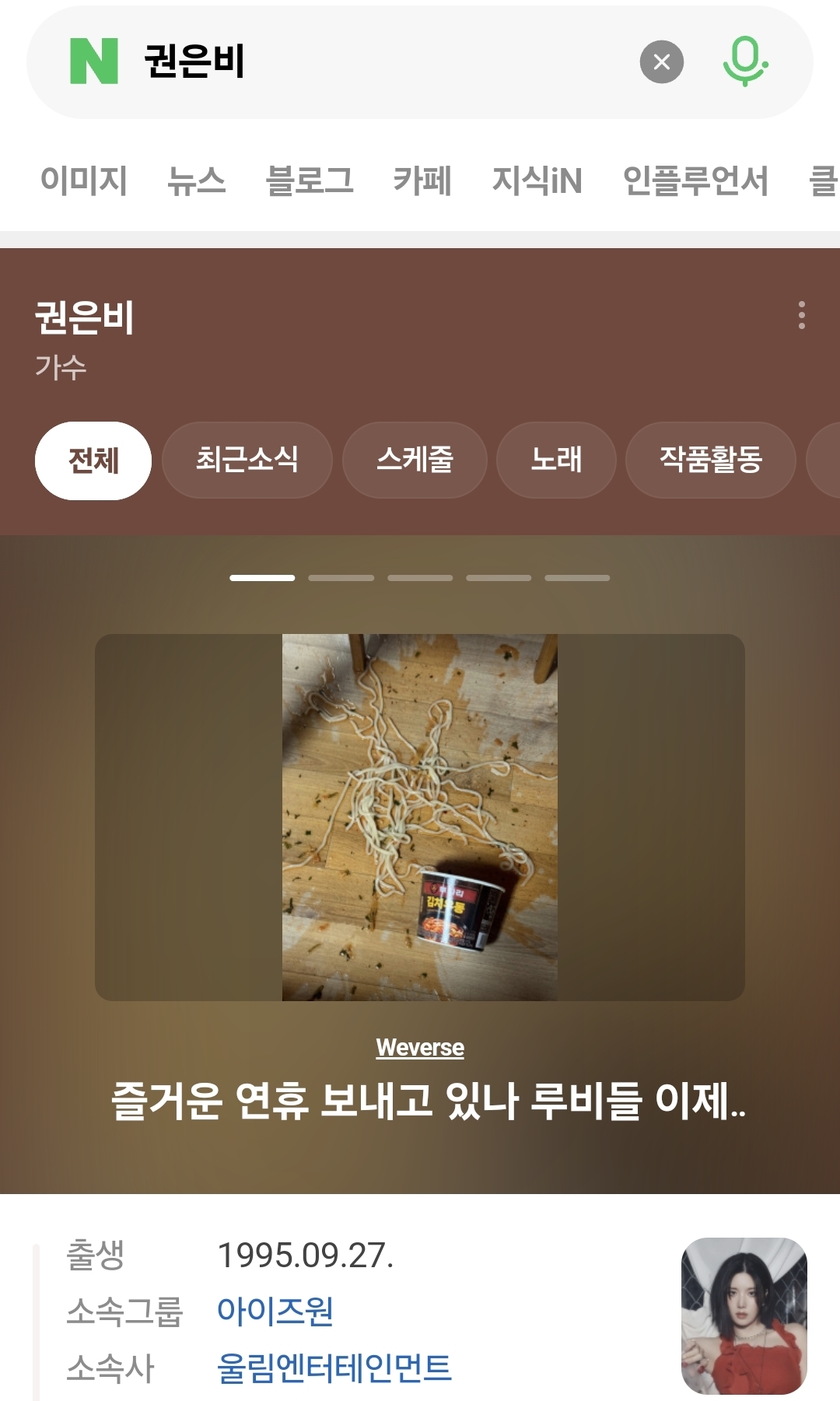Switch to the 카페 tab
Screen dimensions: 840x1401
tap(422, 180)
